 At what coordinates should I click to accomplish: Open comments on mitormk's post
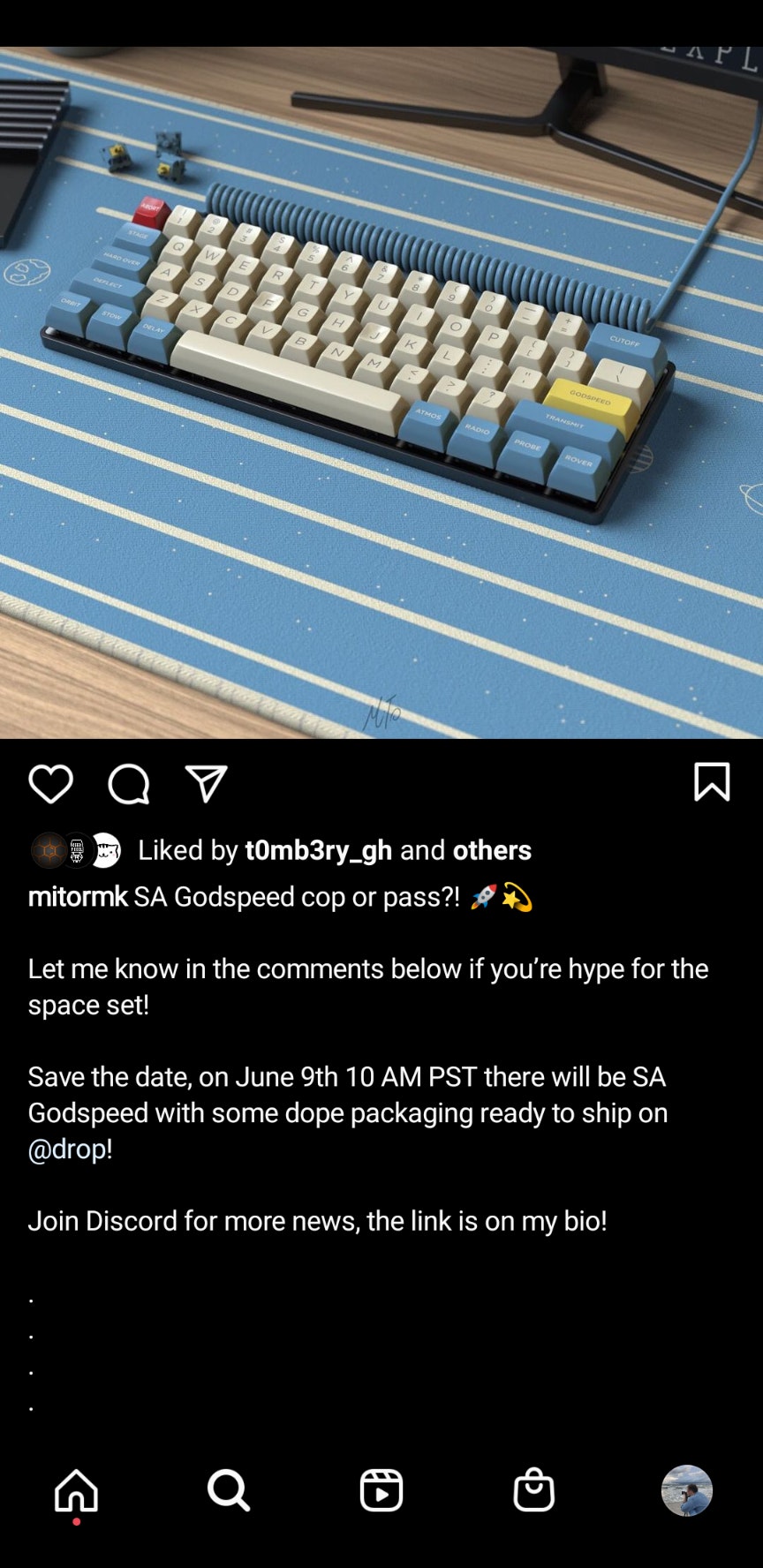pos(128,784)
